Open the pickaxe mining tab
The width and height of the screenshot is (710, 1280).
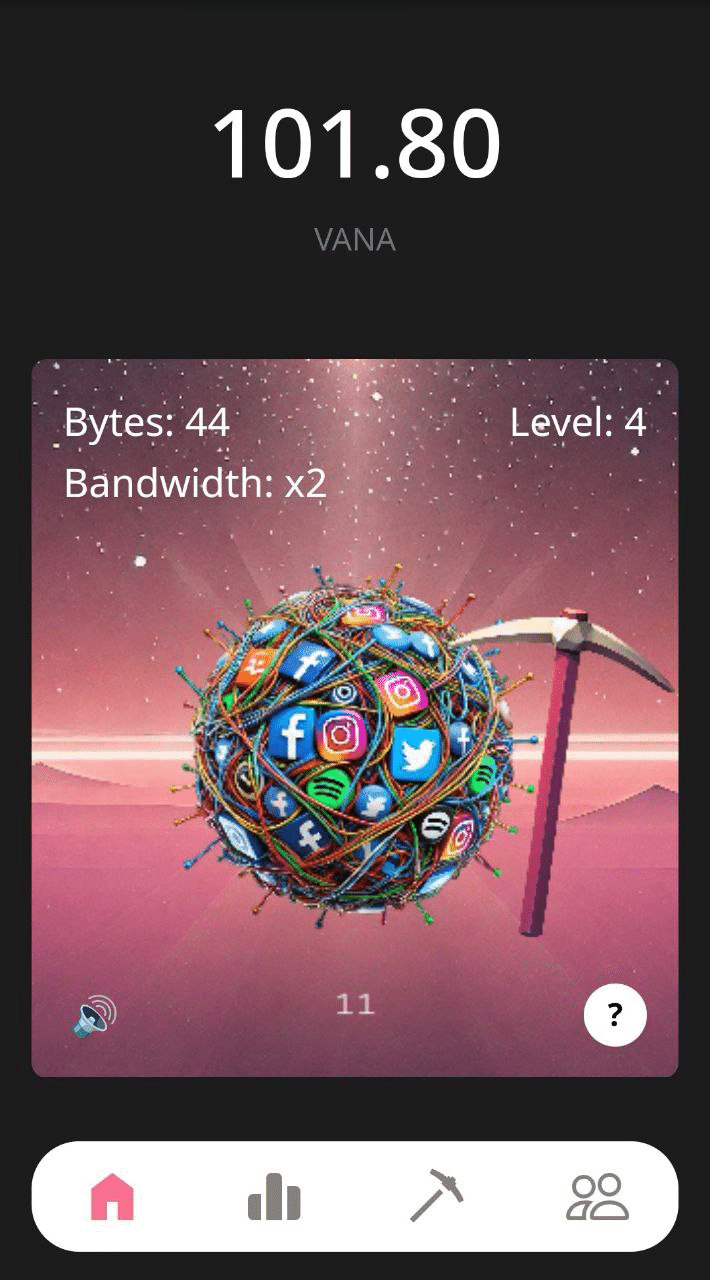pos(436,1196)
